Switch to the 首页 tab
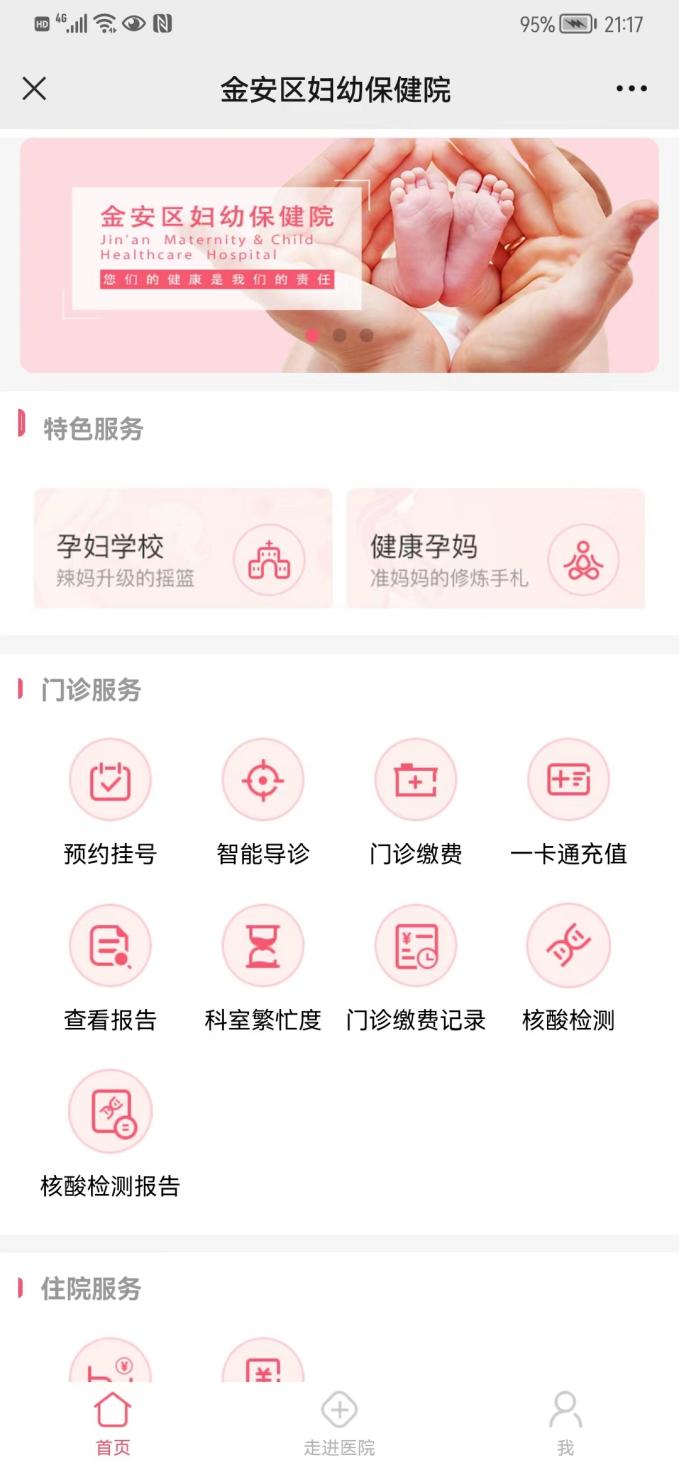The image size is (679, 1472). (112, 1423)
